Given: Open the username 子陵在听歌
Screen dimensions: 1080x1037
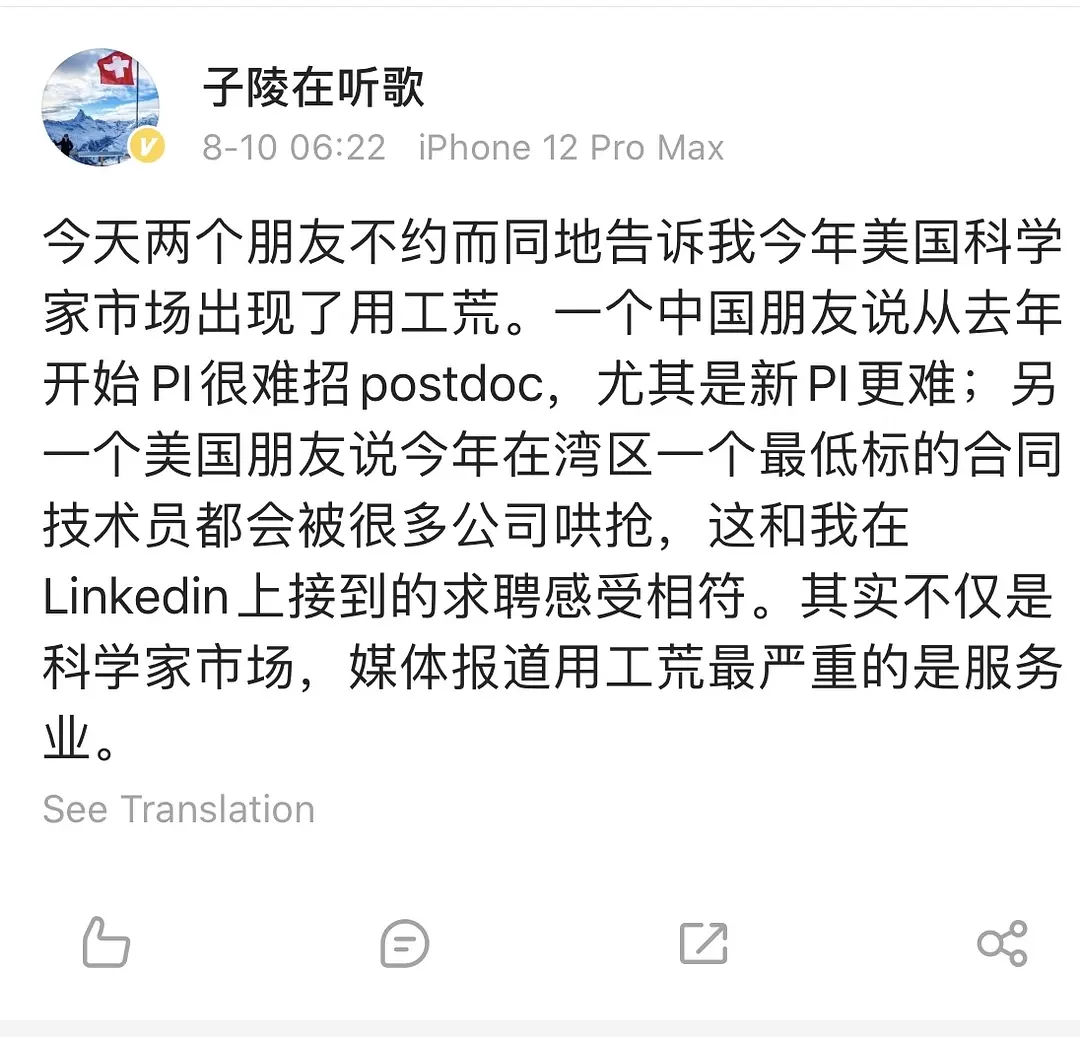Looking at the screenshot, I should [x=314, y=88].
